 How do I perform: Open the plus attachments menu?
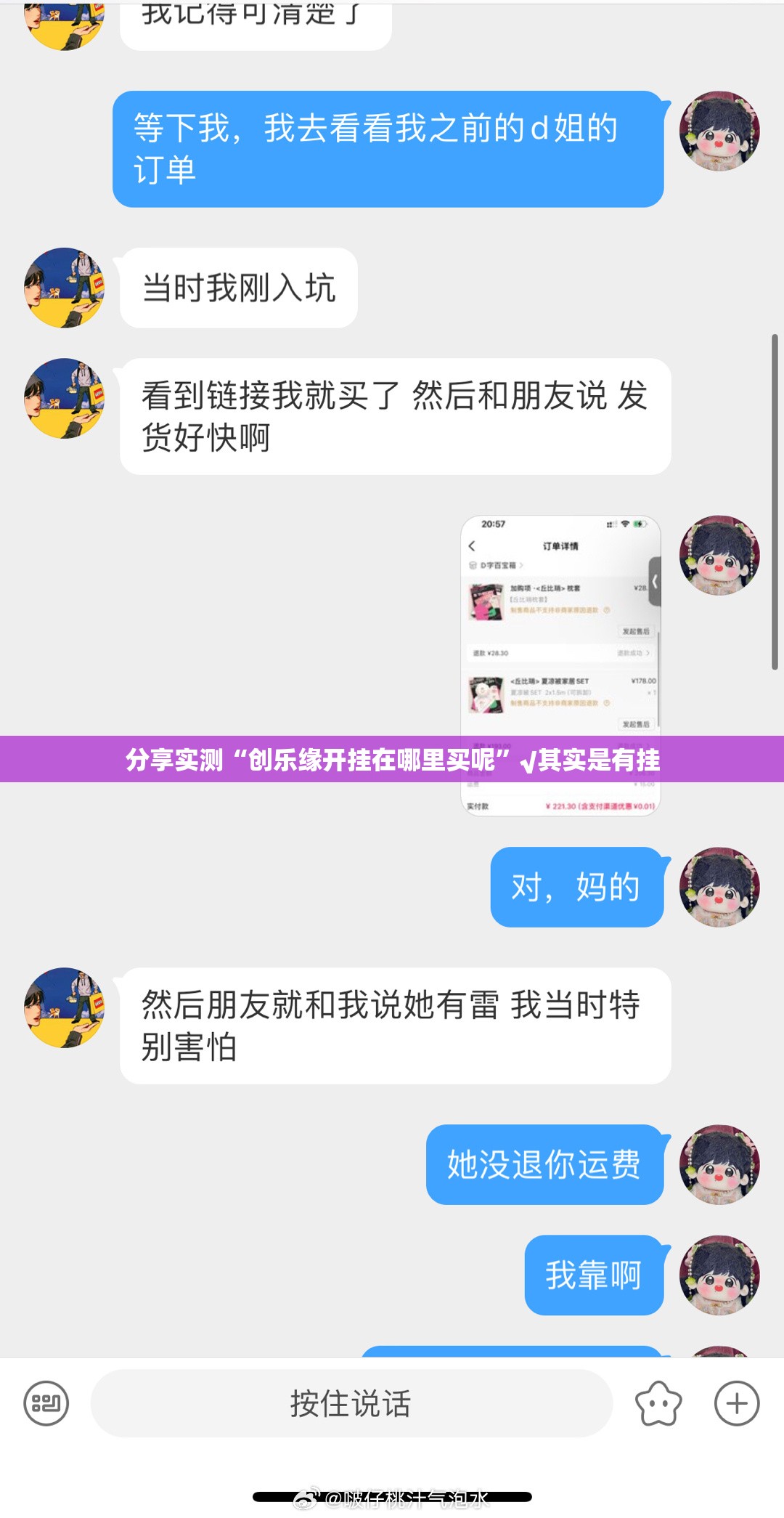[736, 1403]
